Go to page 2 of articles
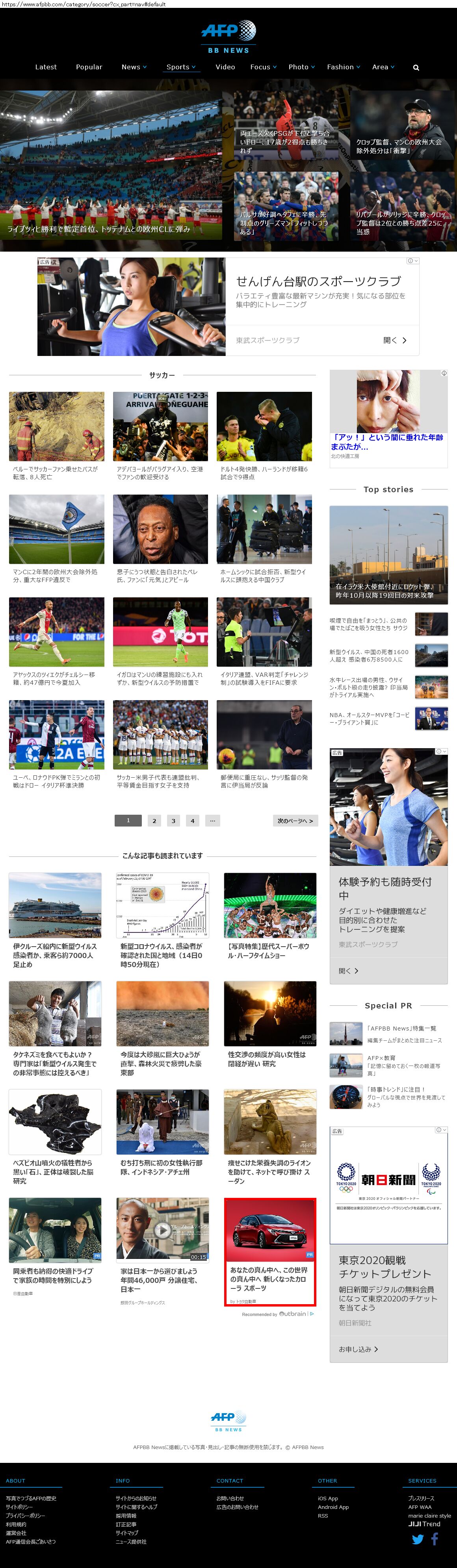Screen dimensions: 457x1568 point(154,821)
